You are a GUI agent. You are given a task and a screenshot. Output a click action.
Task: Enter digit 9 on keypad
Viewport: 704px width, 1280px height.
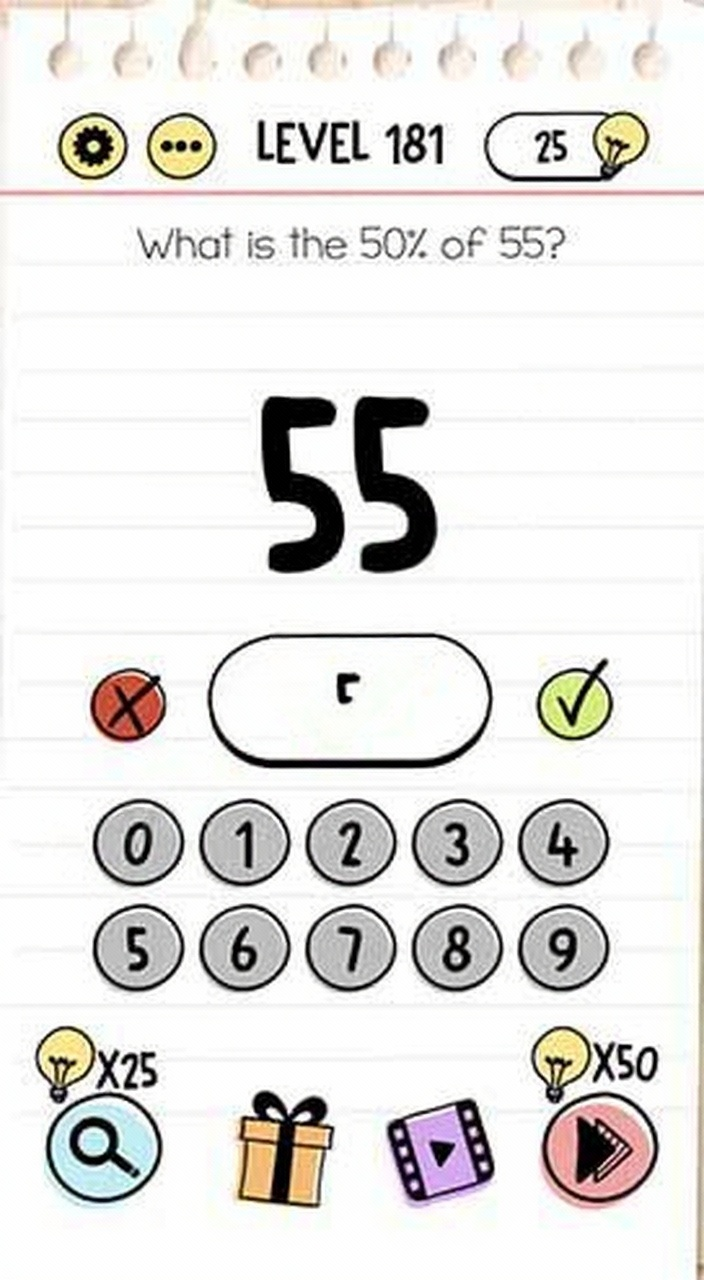563,949
